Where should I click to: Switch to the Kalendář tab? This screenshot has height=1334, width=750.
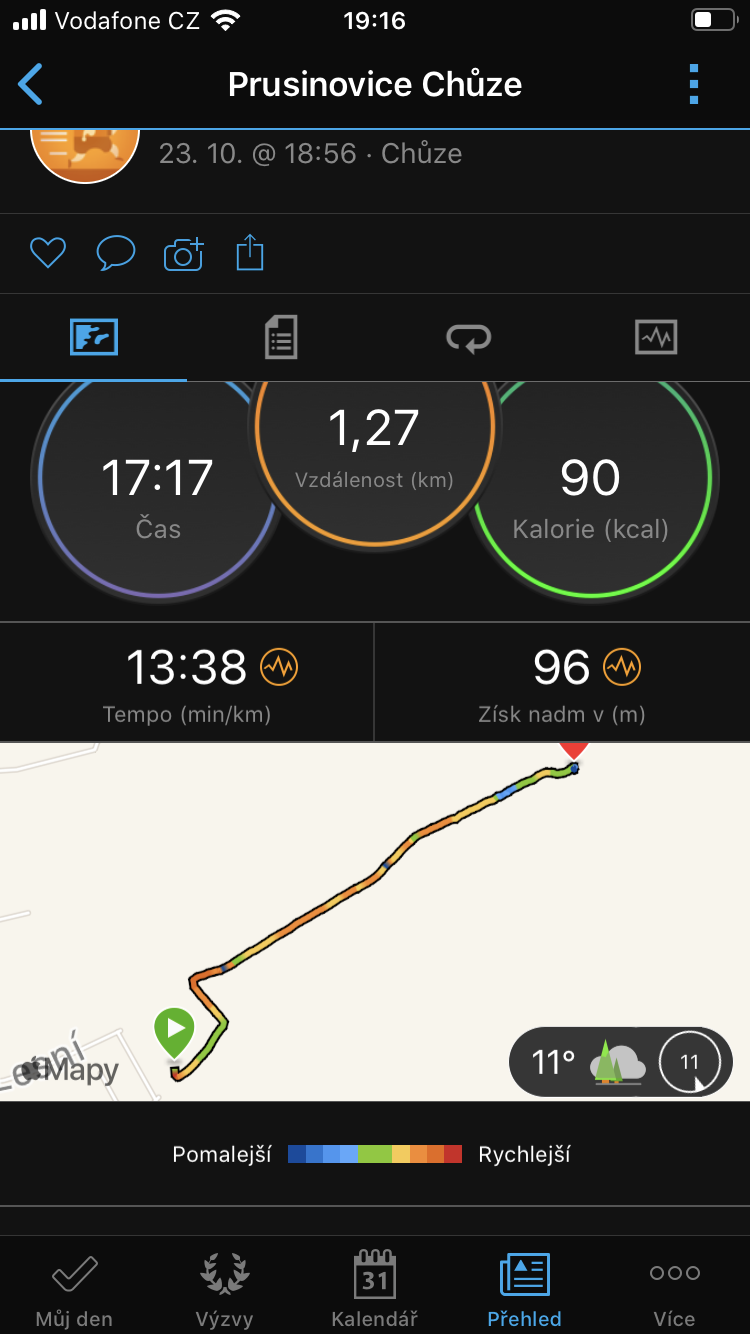point(375,1289)
